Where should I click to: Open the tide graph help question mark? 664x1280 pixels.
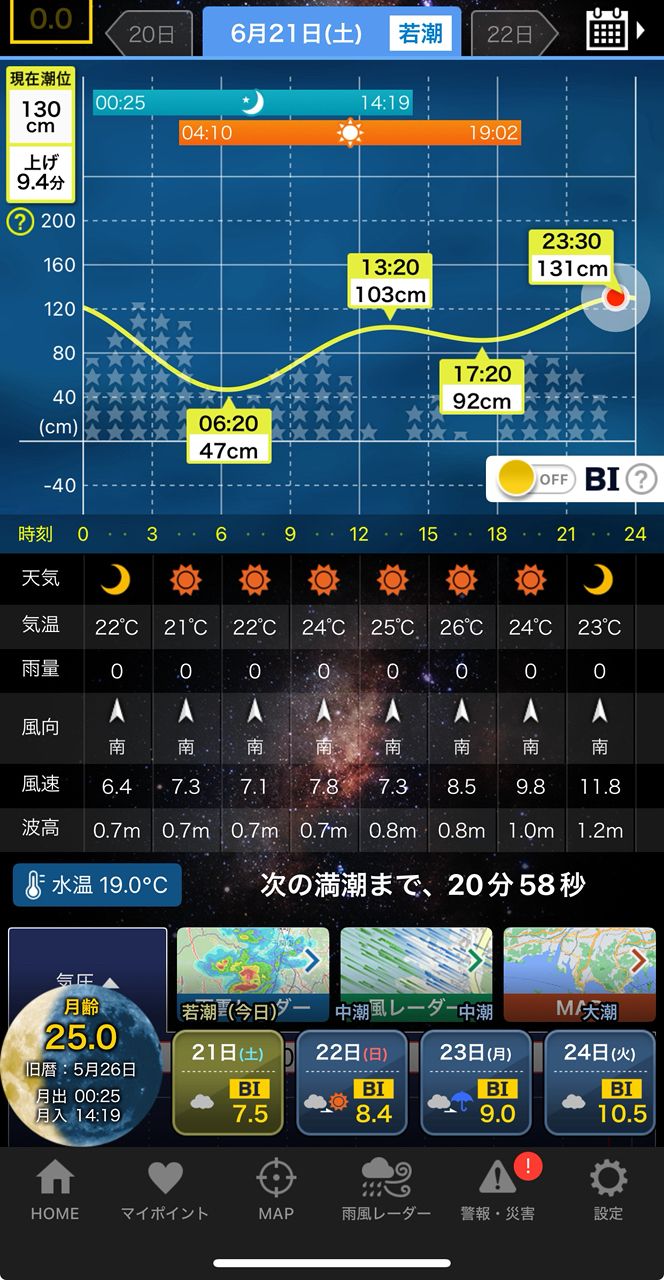pyautogui.click(x=20, y=221)
